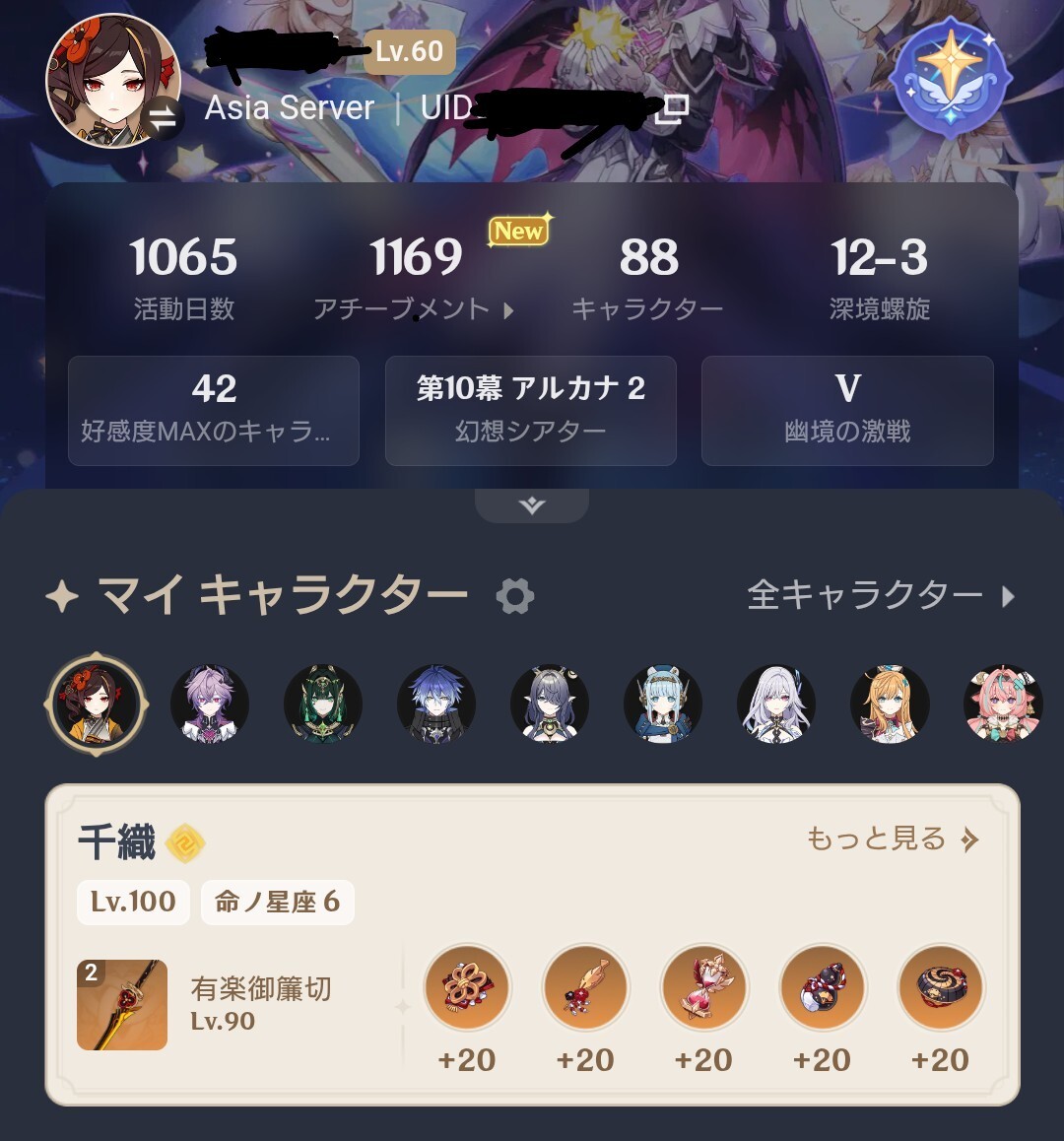Open the 幻想シアター card
The height and width of the screenshot is (1141, 1064).
click(x=530, y=410)
